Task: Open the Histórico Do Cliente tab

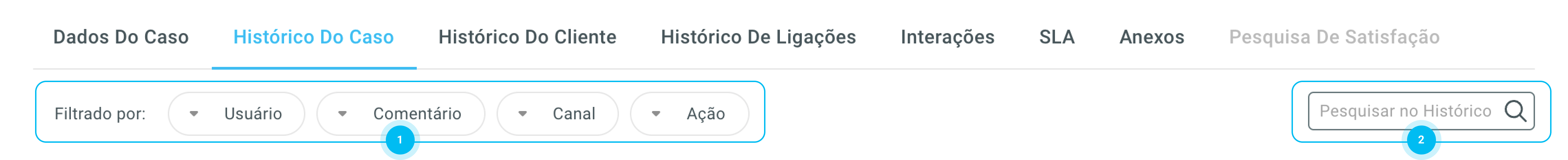Action: 527,37
